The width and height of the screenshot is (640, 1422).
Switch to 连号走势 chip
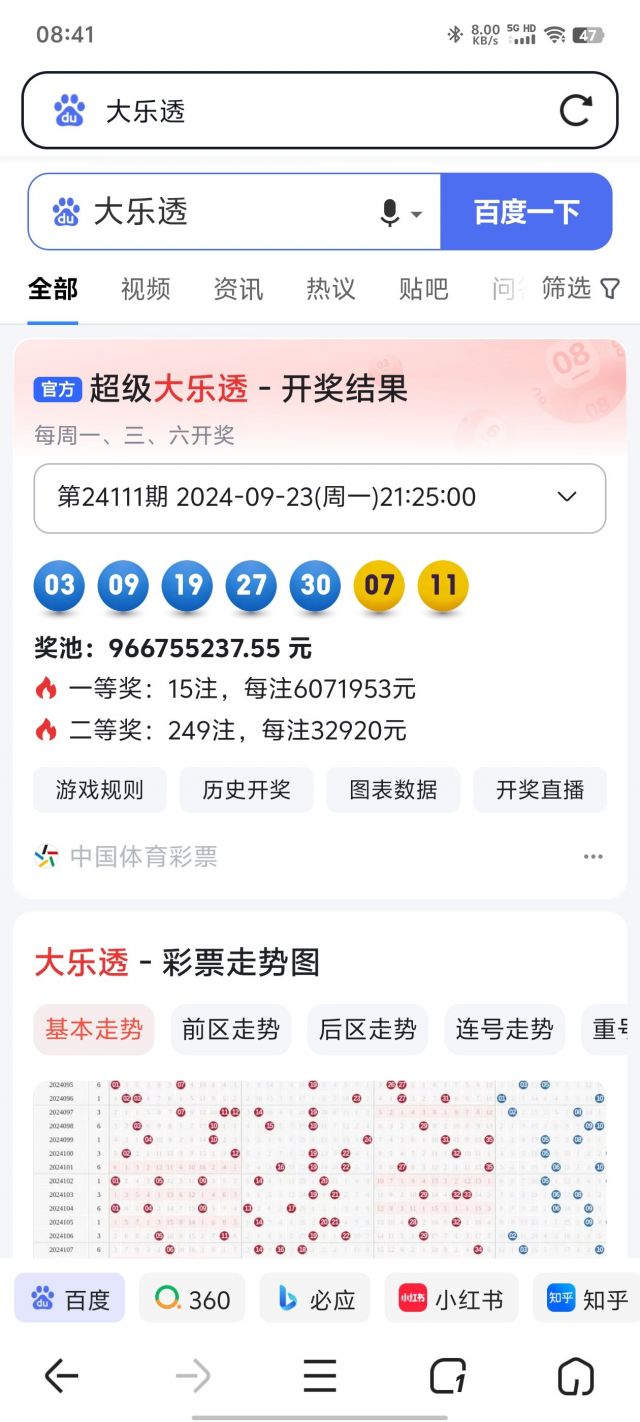click(504, 1030)
